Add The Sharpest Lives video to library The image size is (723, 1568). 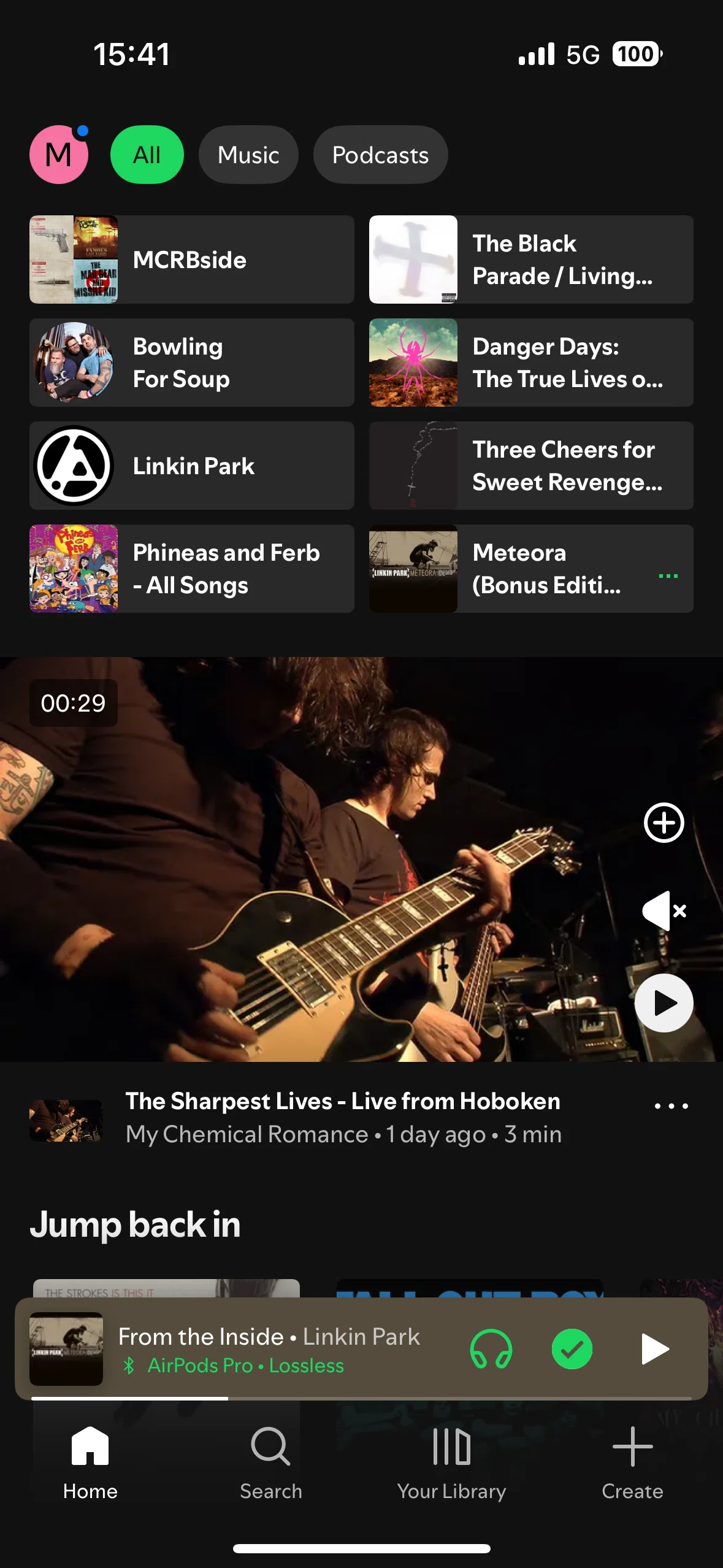[x=664, y=823]
